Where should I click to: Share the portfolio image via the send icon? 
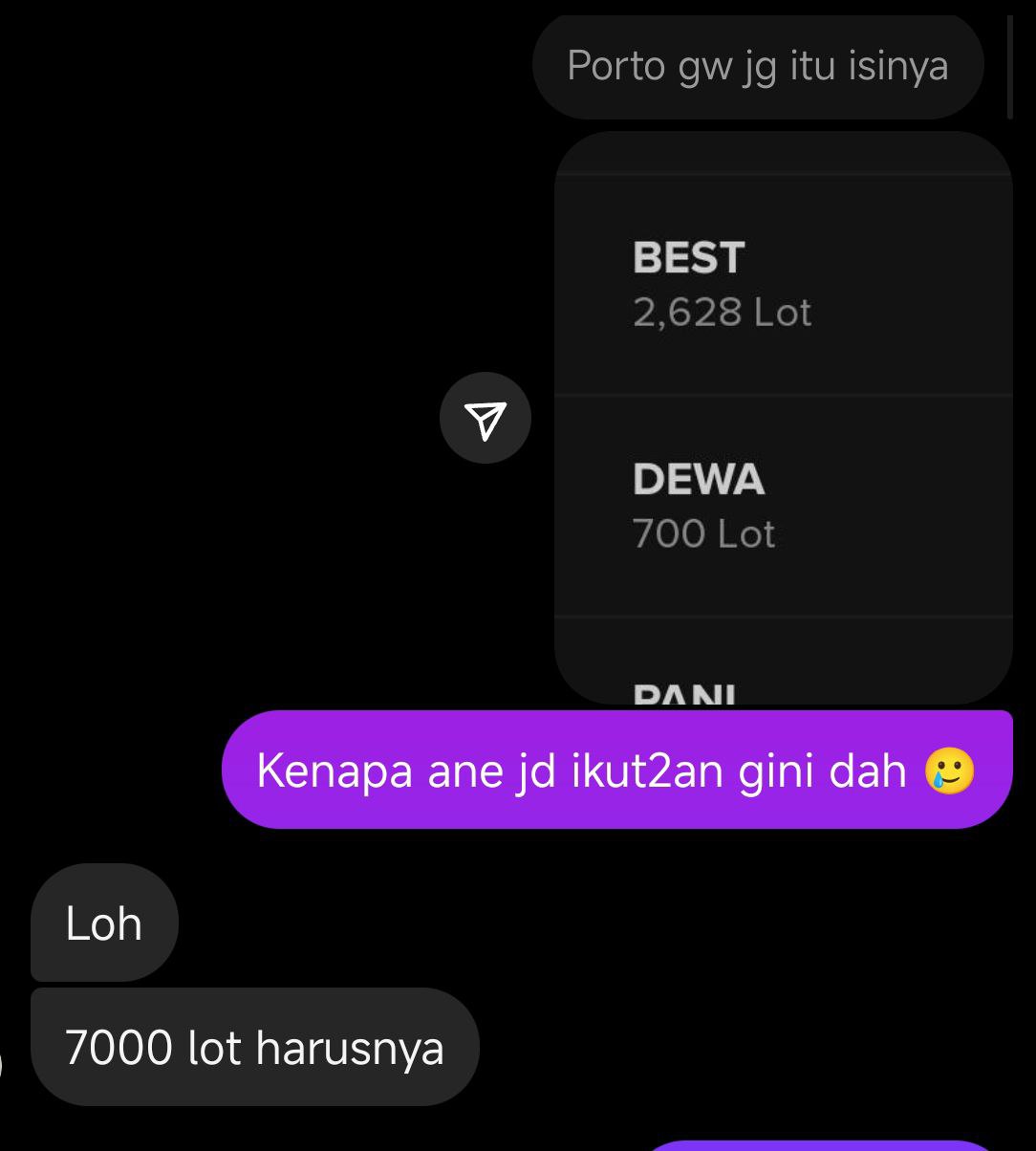tap(485, 419)
